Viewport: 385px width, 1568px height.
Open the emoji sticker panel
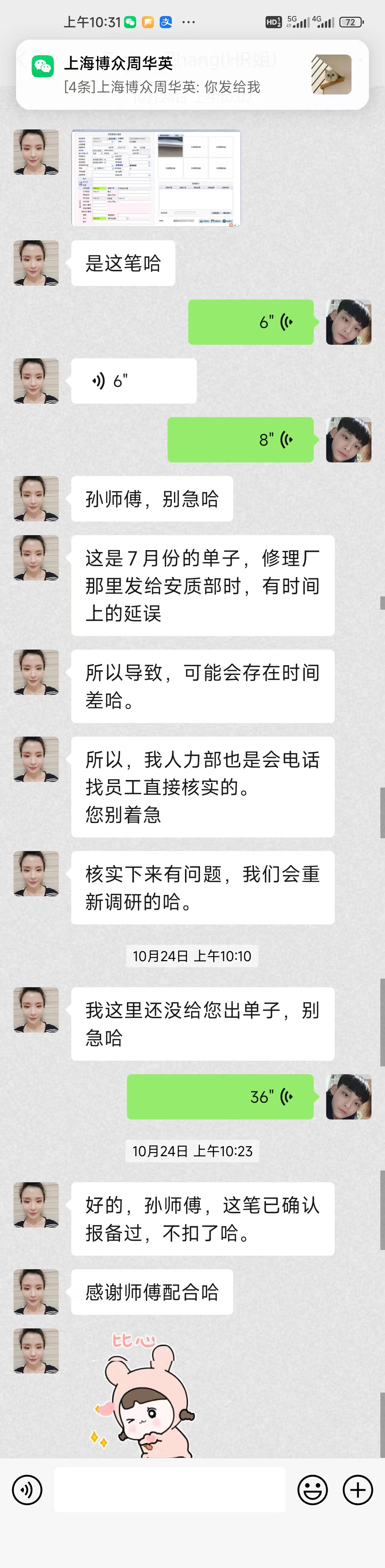coord(313,1490)
